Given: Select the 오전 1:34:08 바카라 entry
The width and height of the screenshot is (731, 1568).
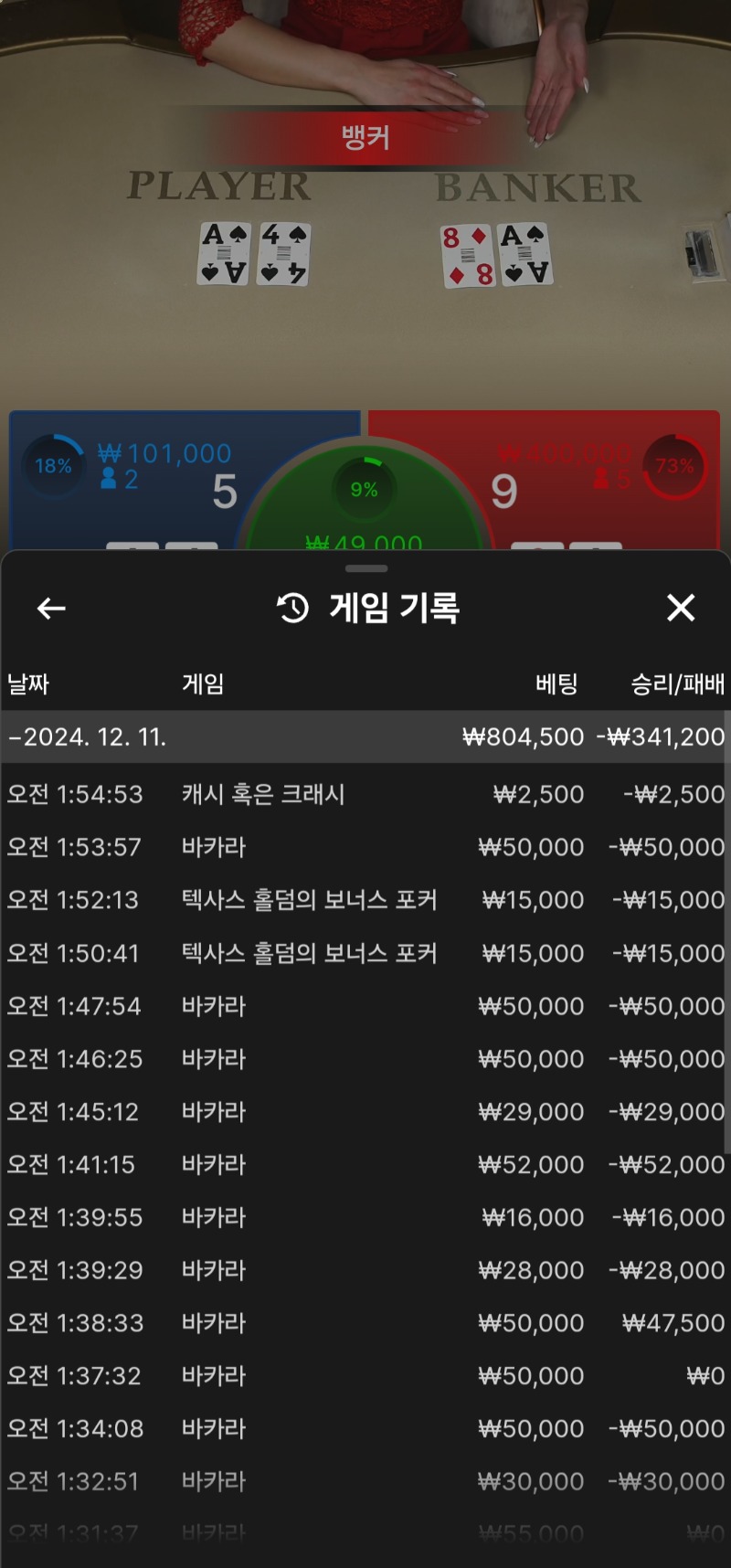Looking at the screenshot, I should point(364,1429).
